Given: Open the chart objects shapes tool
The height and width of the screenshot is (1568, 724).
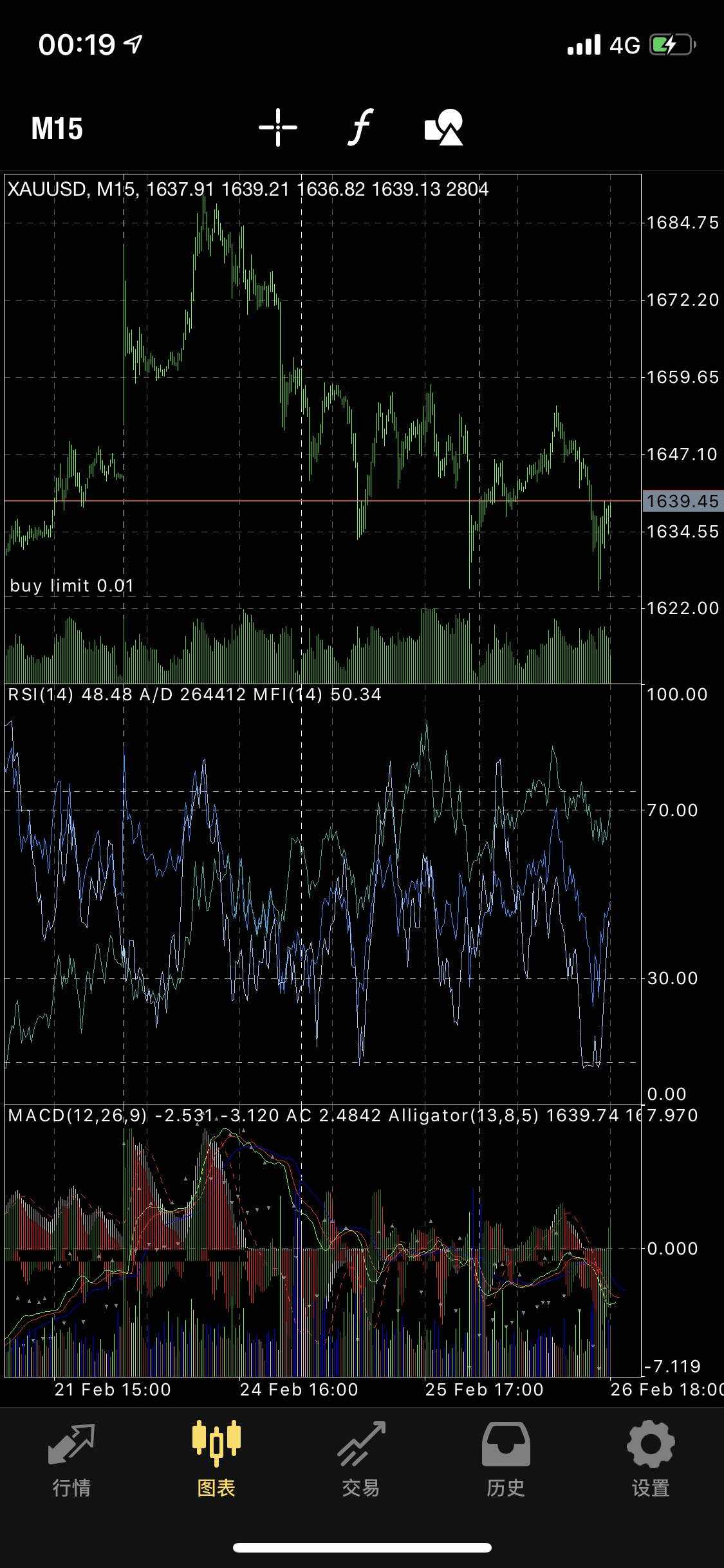Looking at the screenshot, I should tap(444, 127).
